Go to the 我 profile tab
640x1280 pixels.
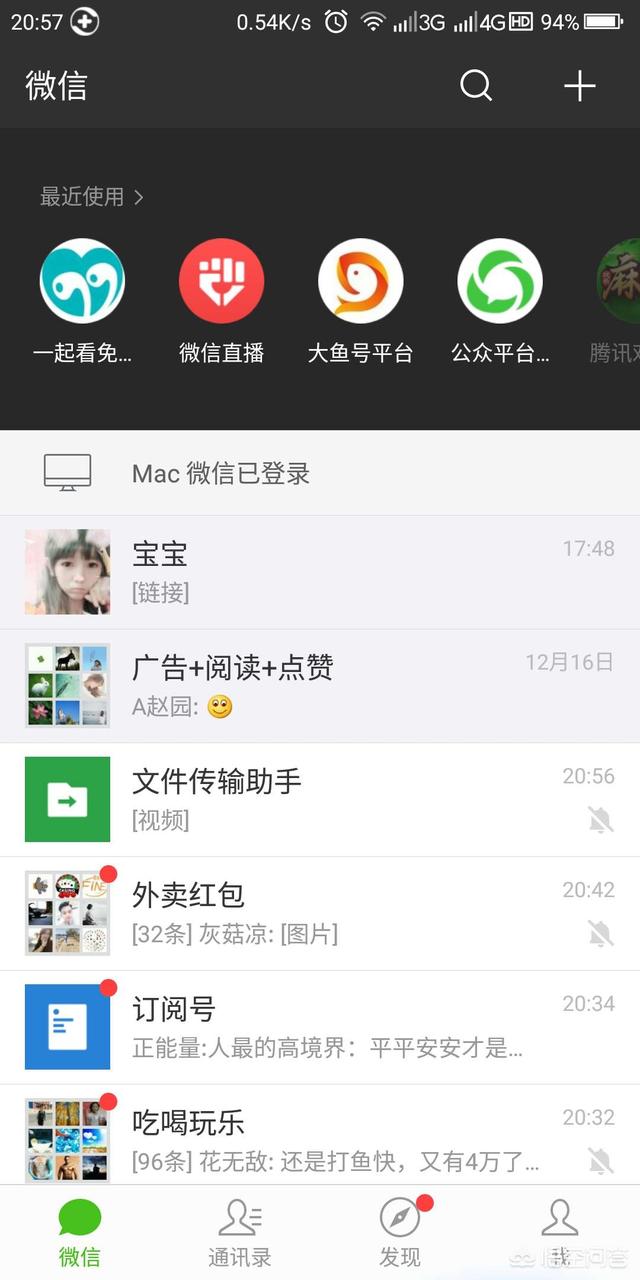pyautogui.click(x=559, y=1232)
